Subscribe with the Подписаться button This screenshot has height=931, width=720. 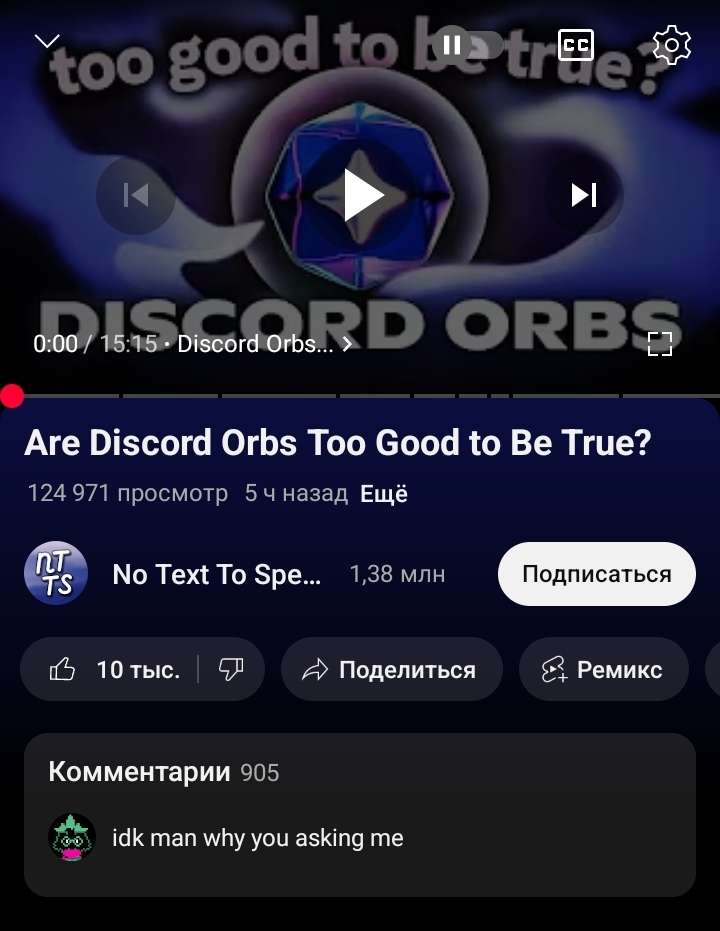click(x=596, y=574)
